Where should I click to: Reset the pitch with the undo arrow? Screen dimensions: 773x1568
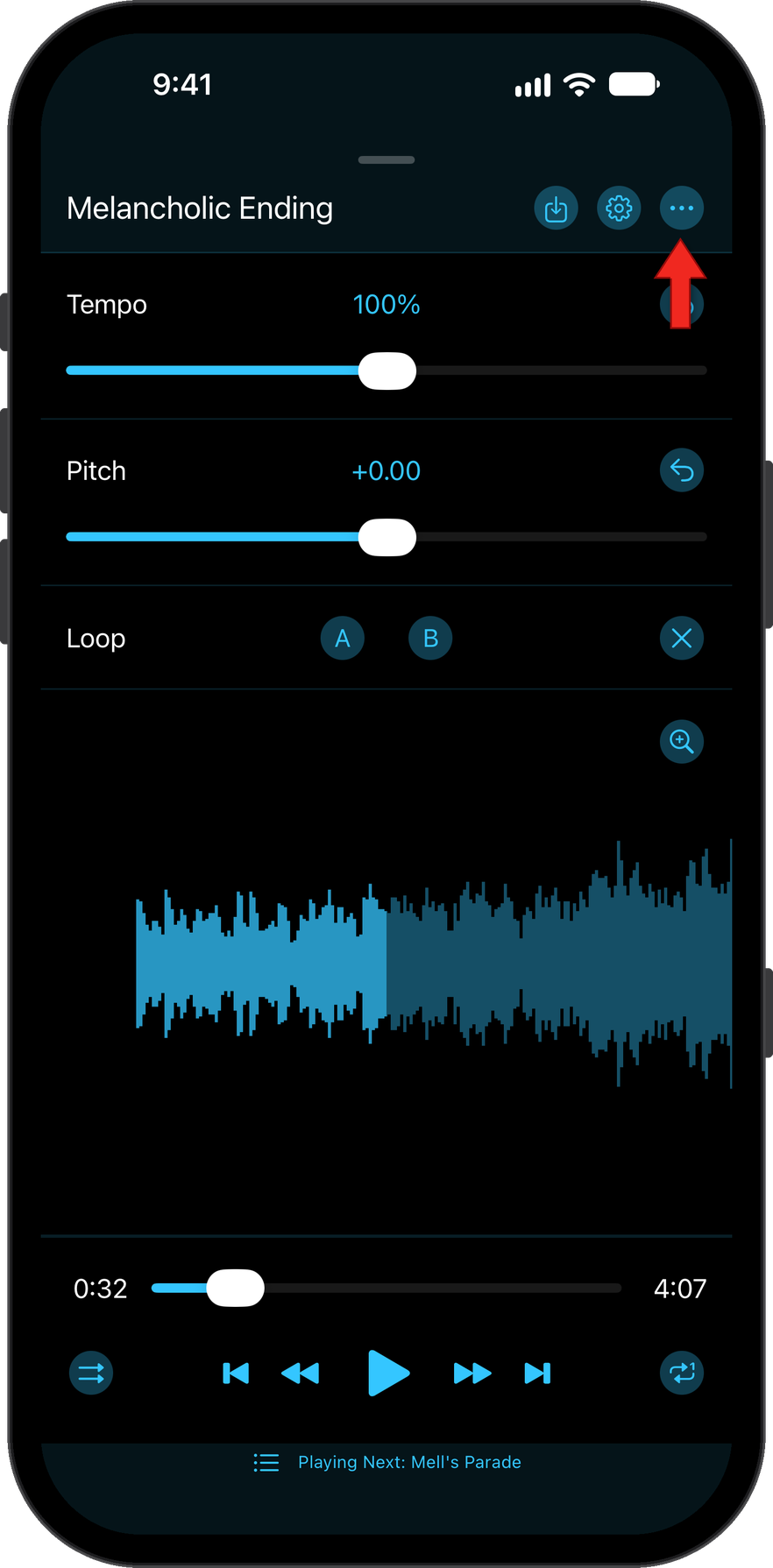(x=682, y=470)
